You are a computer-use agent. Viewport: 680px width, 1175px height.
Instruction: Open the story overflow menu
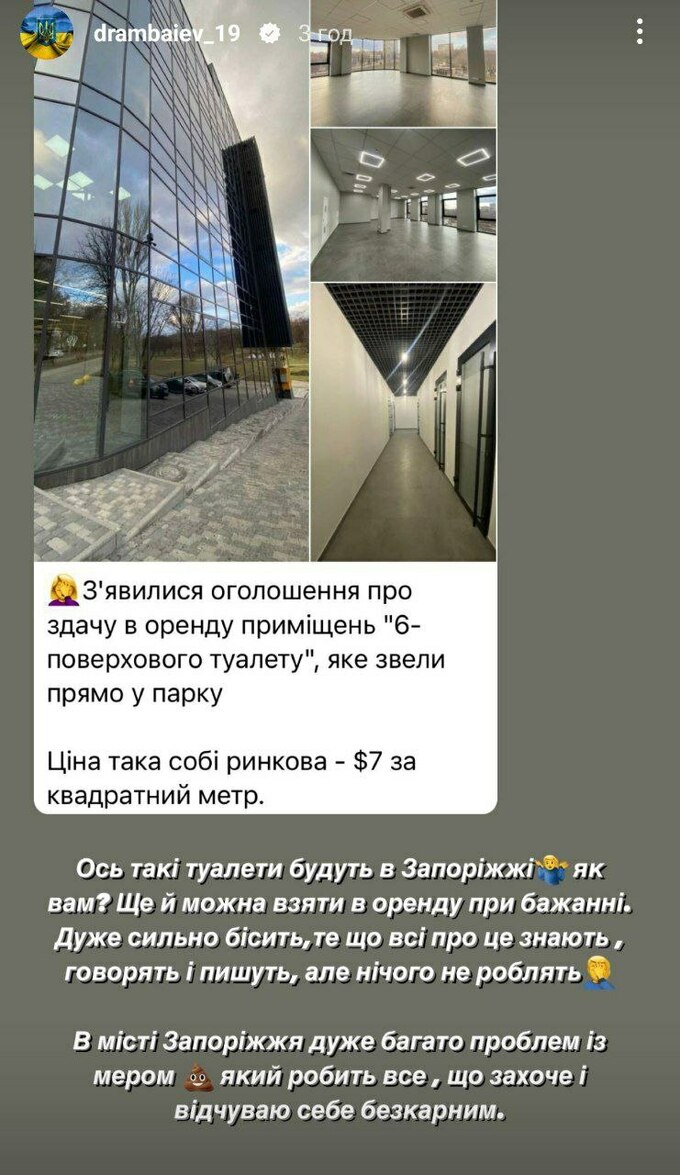[640, 32]
